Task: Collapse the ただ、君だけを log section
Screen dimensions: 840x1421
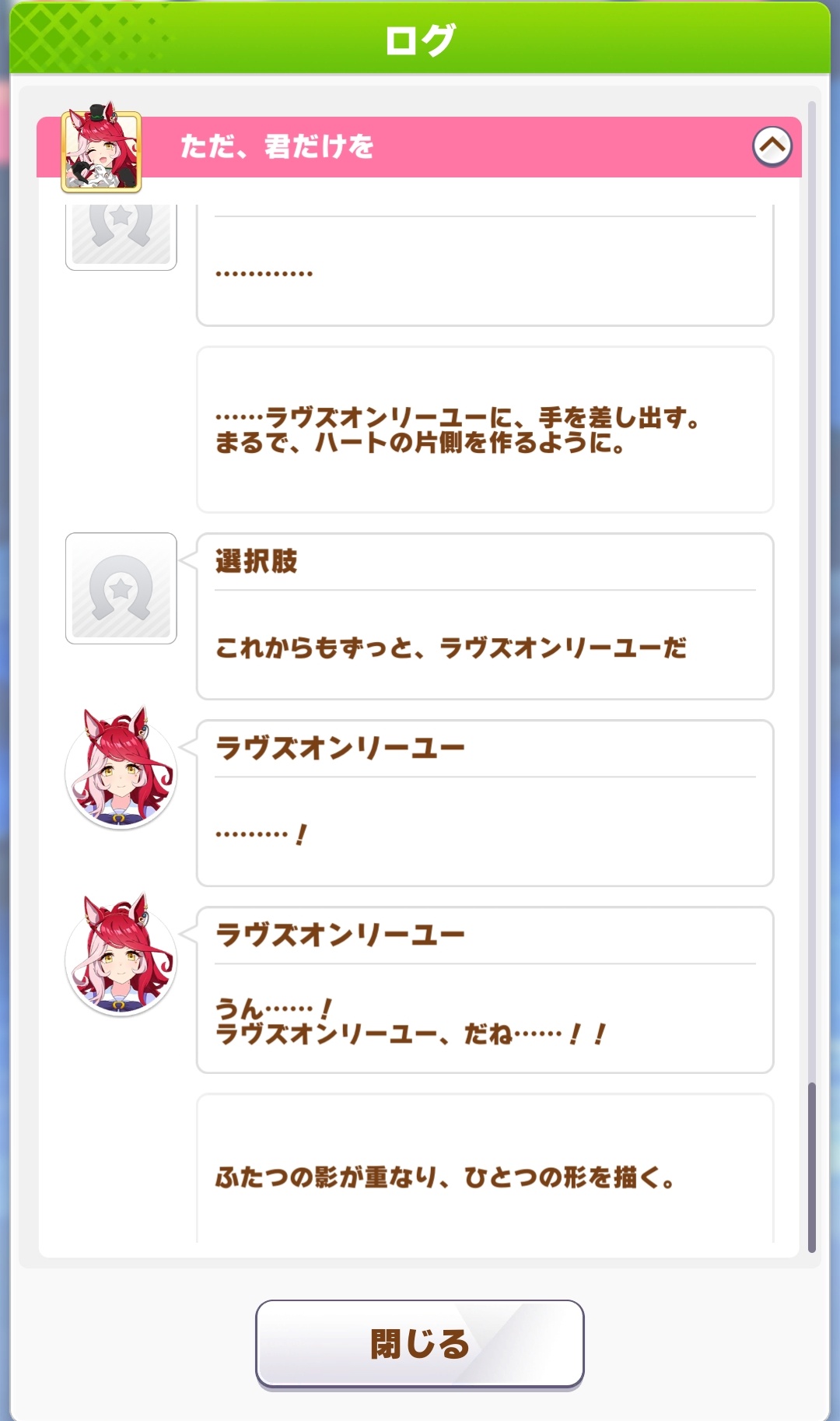Action: [x=772, y=146]
